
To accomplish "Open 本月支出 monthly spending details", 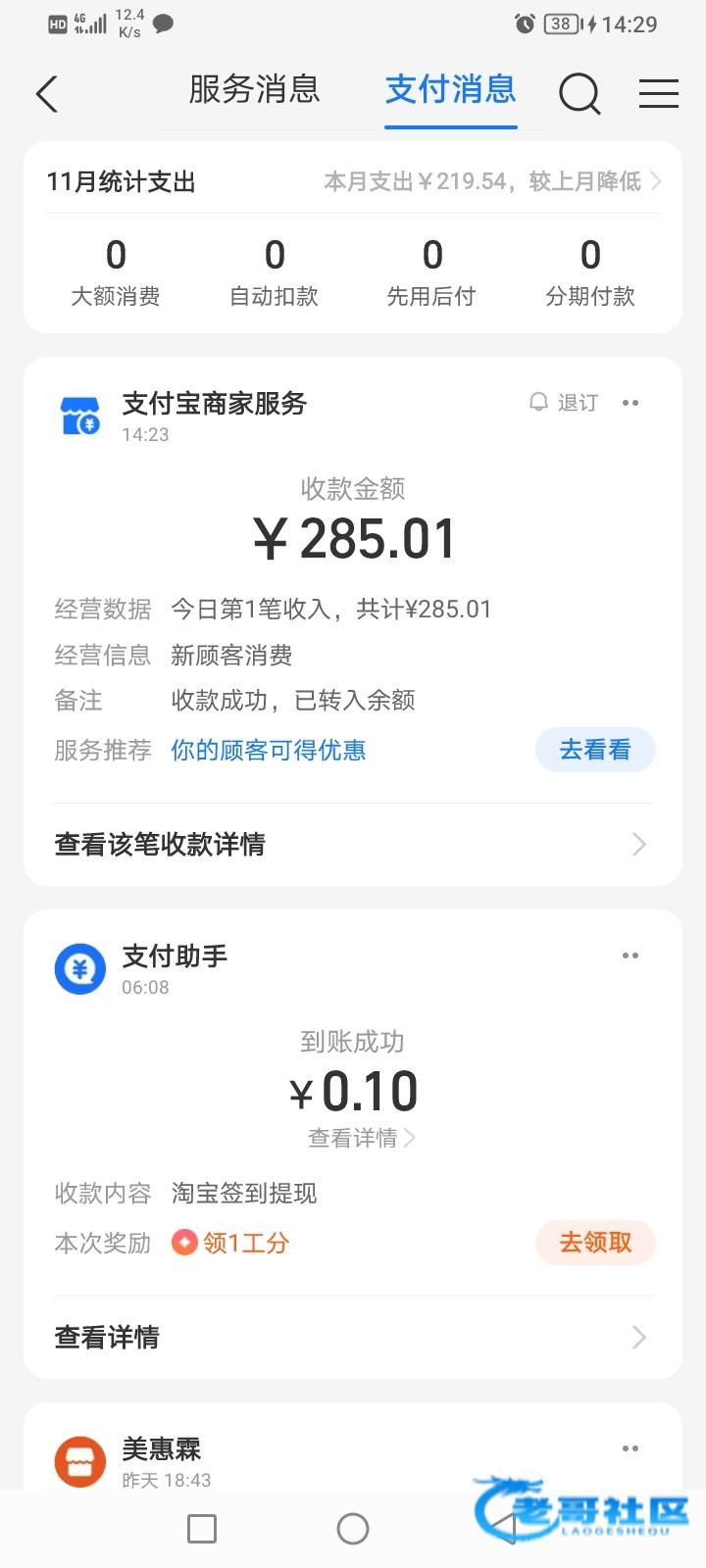I will 492,181.
